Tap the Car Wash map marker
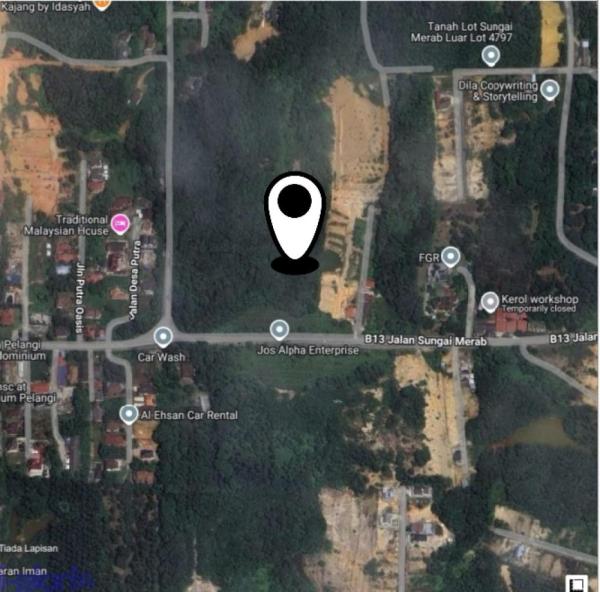600x592 pixels. [162, 336]
